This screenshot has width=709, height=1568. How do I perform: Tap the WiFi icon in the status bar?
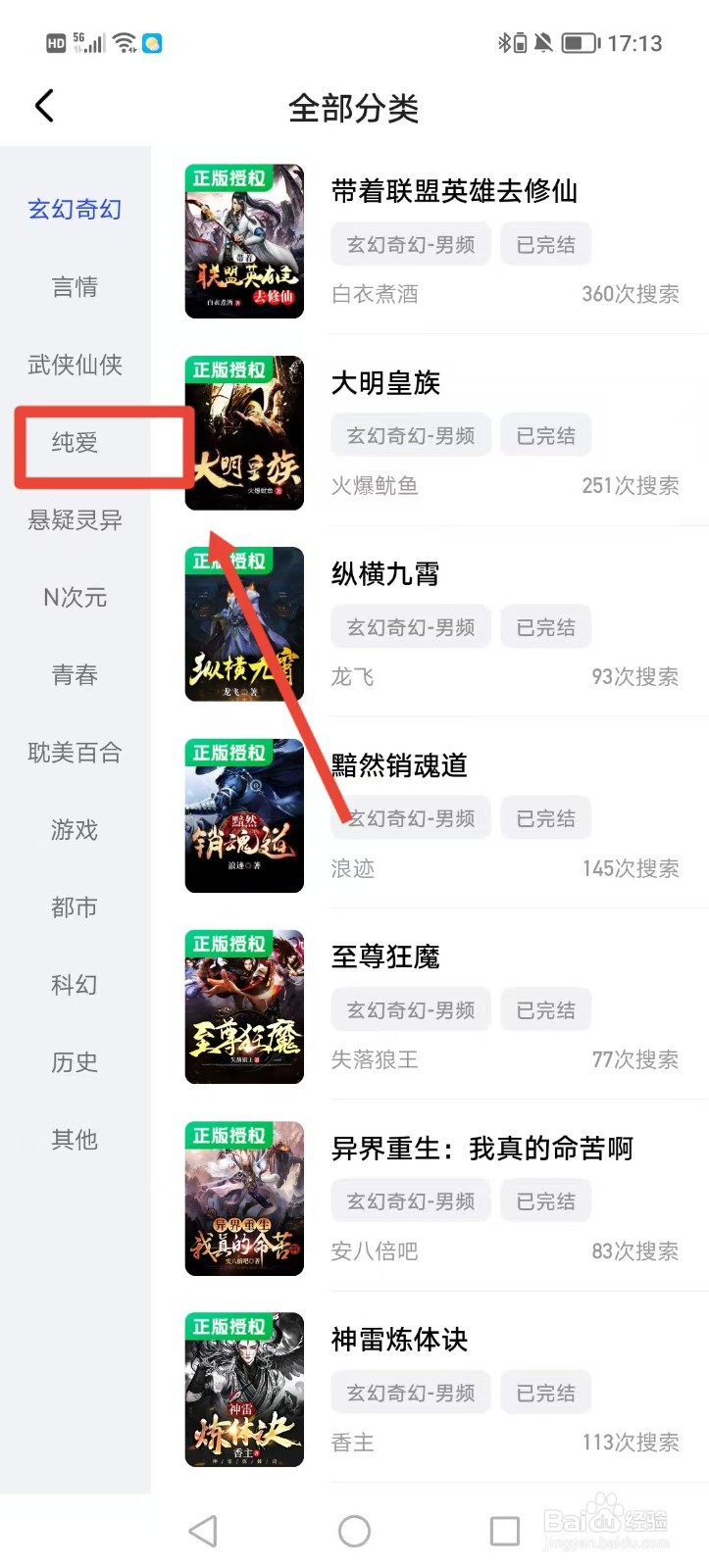point(124,43)
